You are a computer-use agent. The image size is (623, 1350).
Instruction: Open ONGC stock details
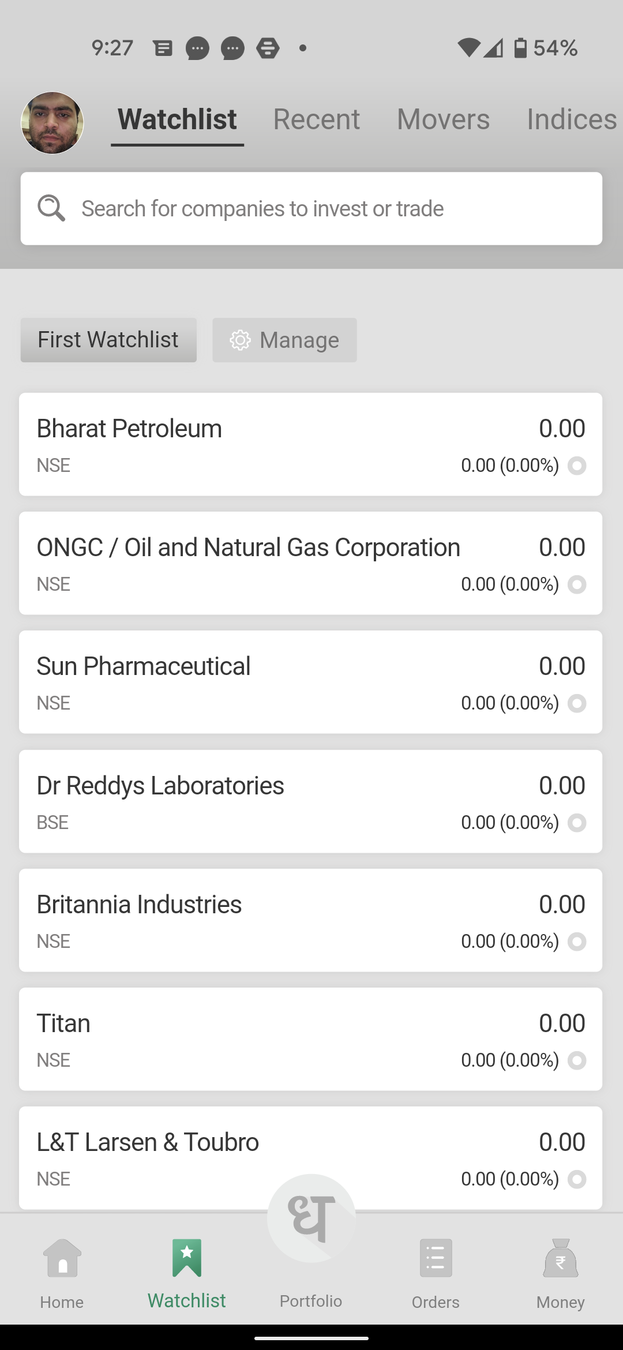click(310, 563)
